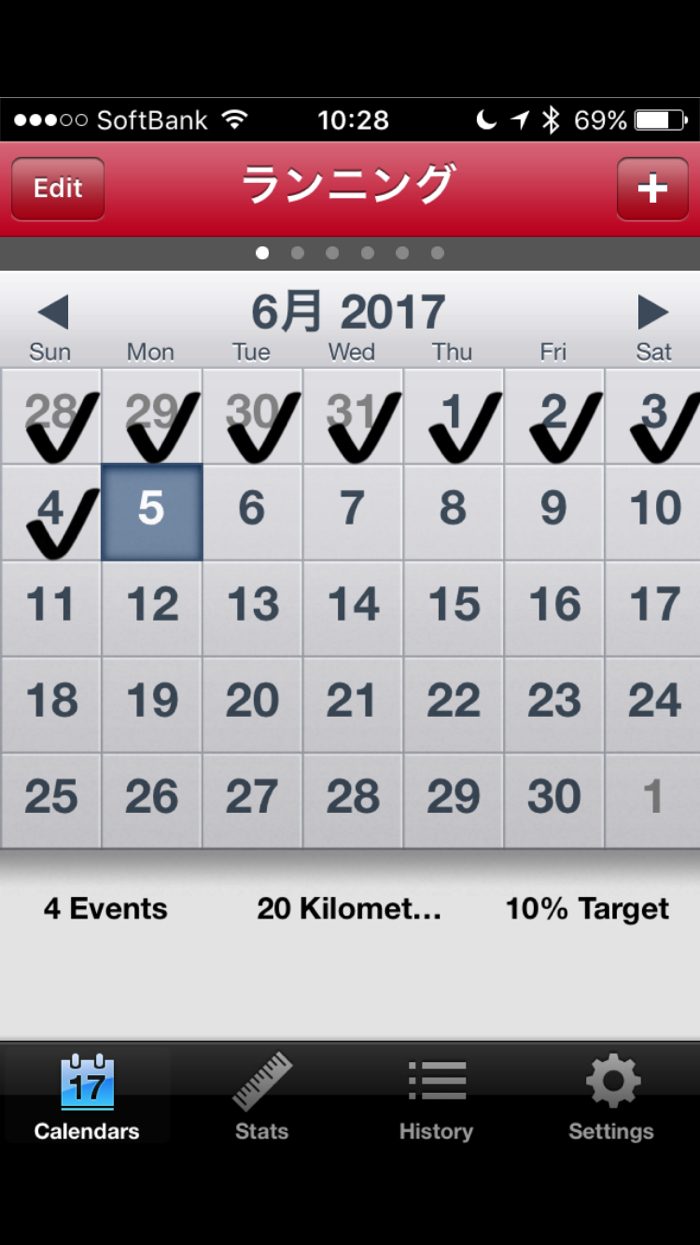Tap the checked June 1 cell
Screen dimensions: 700x1245
453,416
